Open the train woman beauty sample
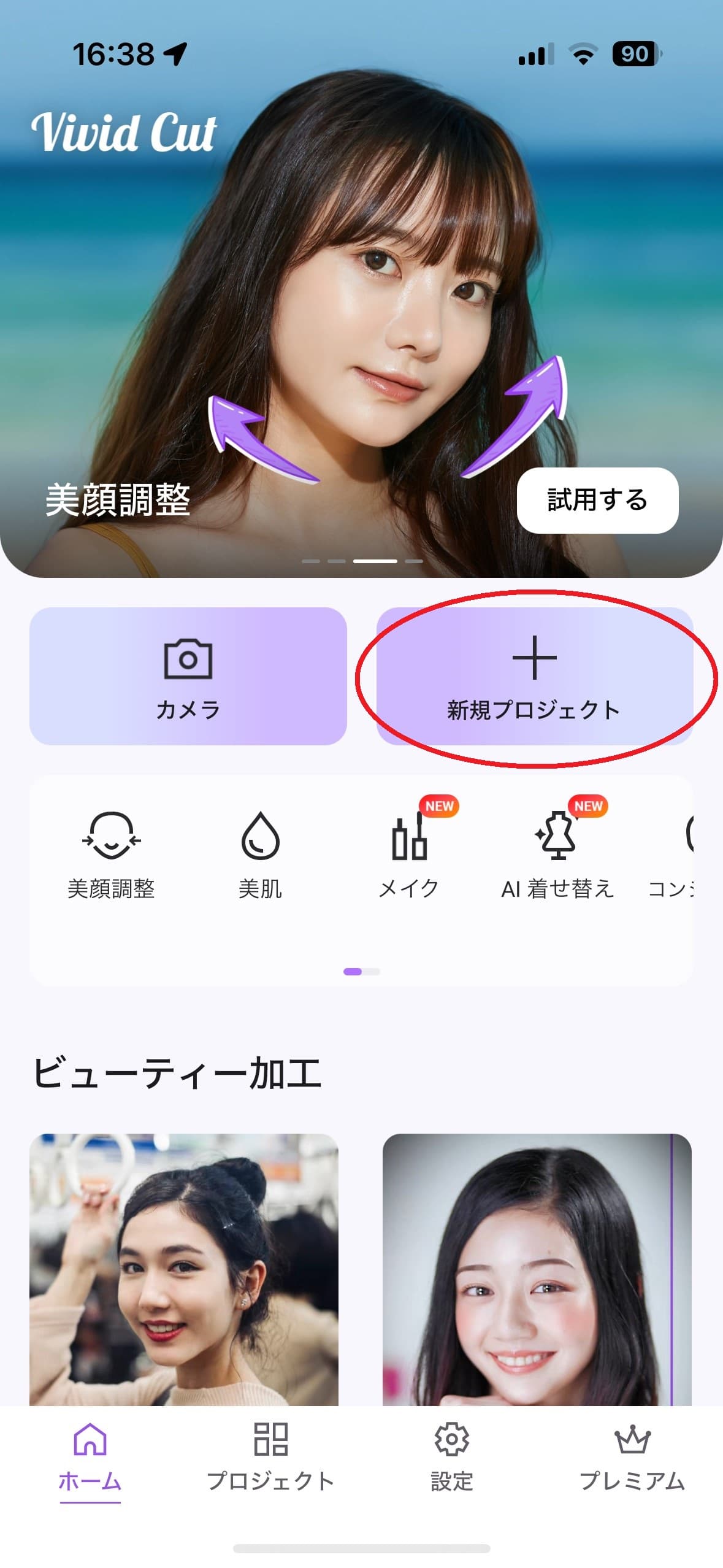Image resolution: width=723 pixels, height=1568 pixels. pos(184,1269)
